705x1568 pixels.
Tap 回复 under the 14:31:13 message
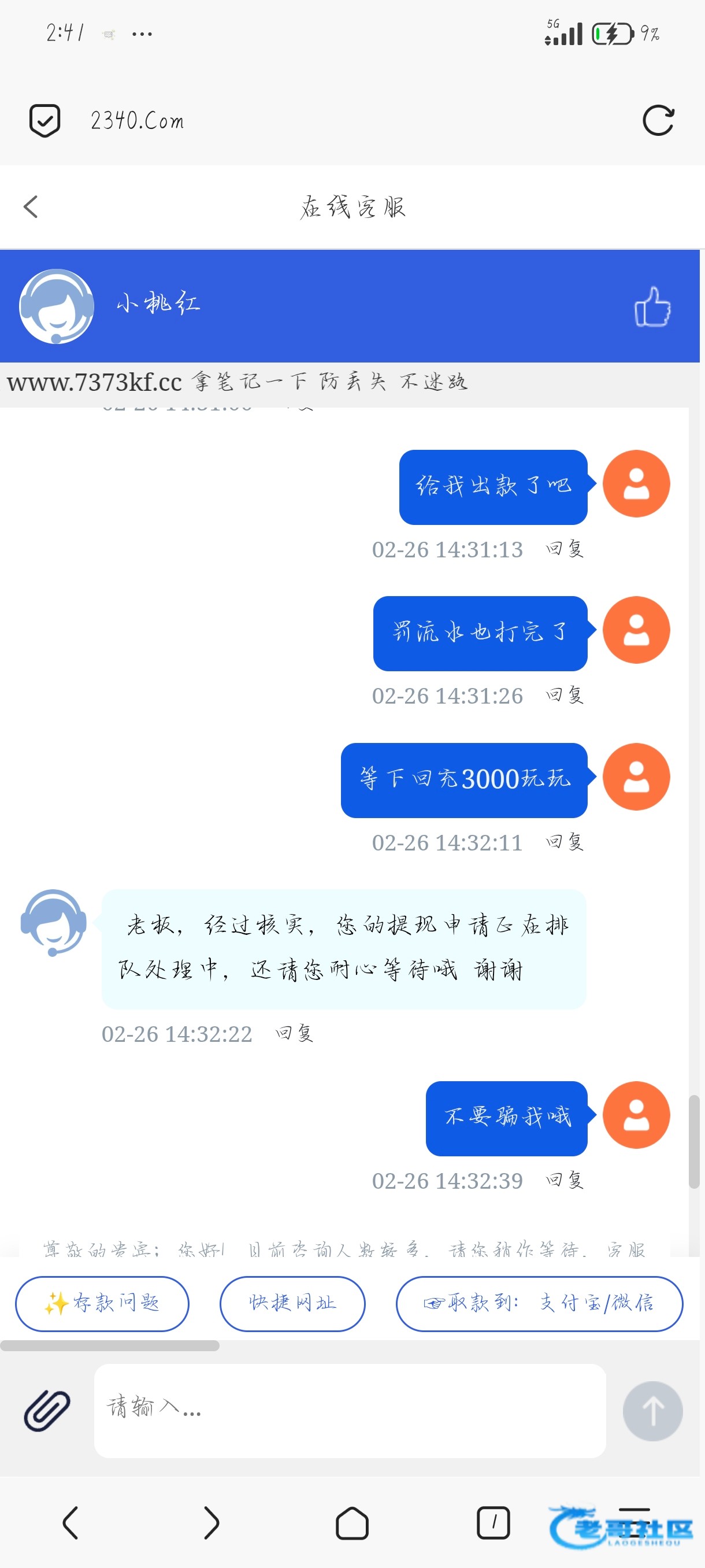tap(565, 549)
